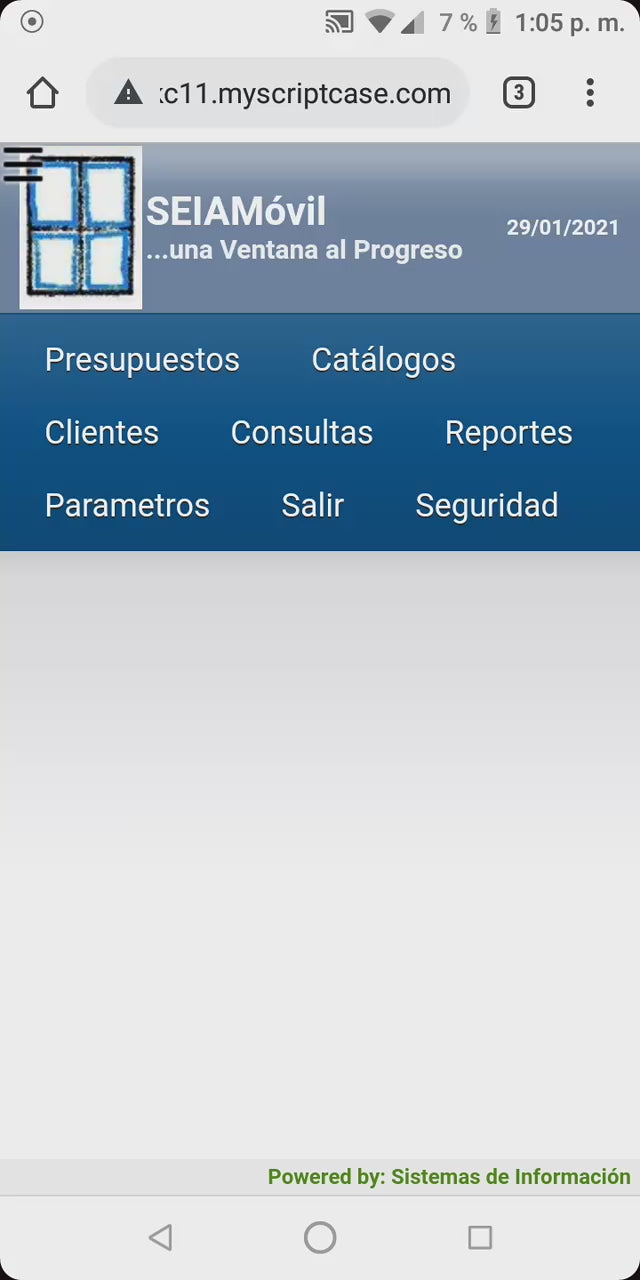The width and height of the screenshot is (640, 1280).
Task: Open the browser overflow menu
Action: pos(590,94)
